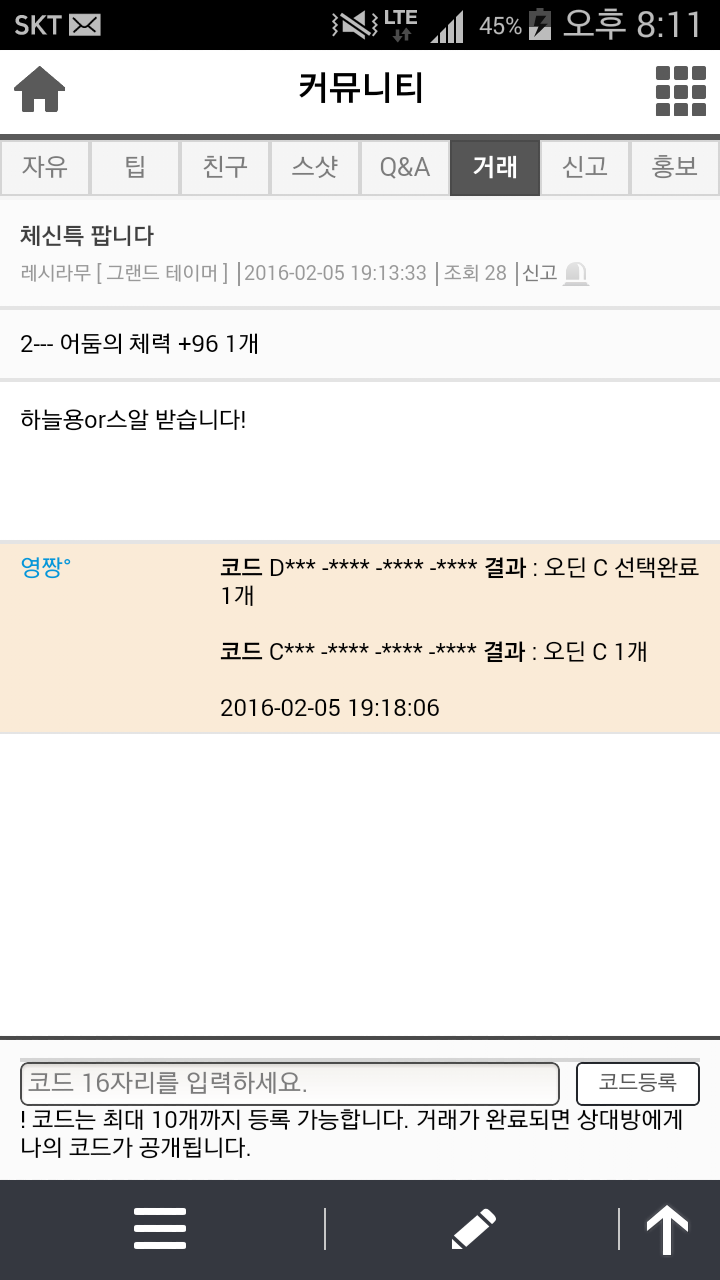The height and width of the screenshot is (1280, 720).
Task: Switch to the 팁 tab
Action: coord(135,167)
